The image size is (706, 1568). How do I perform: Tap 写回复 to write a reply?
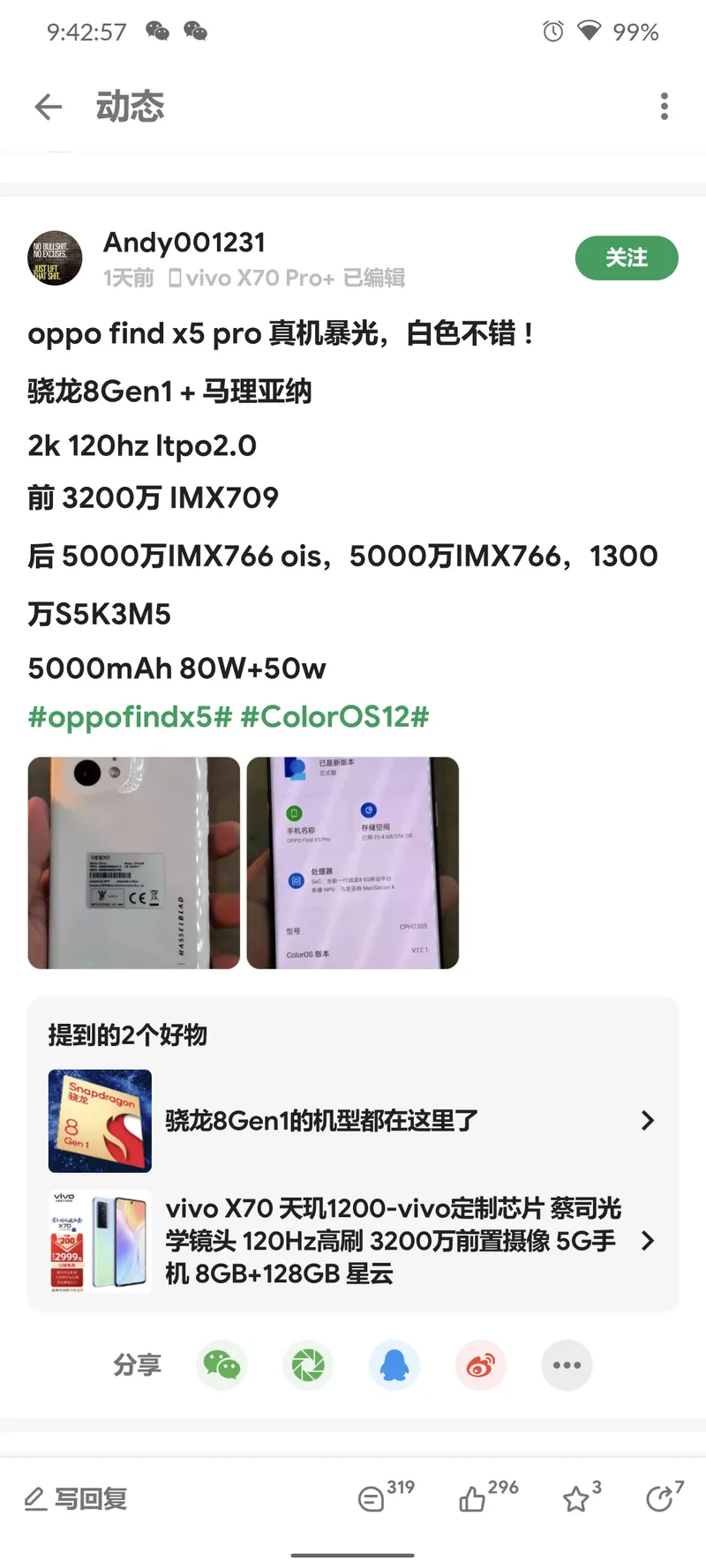78,1498
